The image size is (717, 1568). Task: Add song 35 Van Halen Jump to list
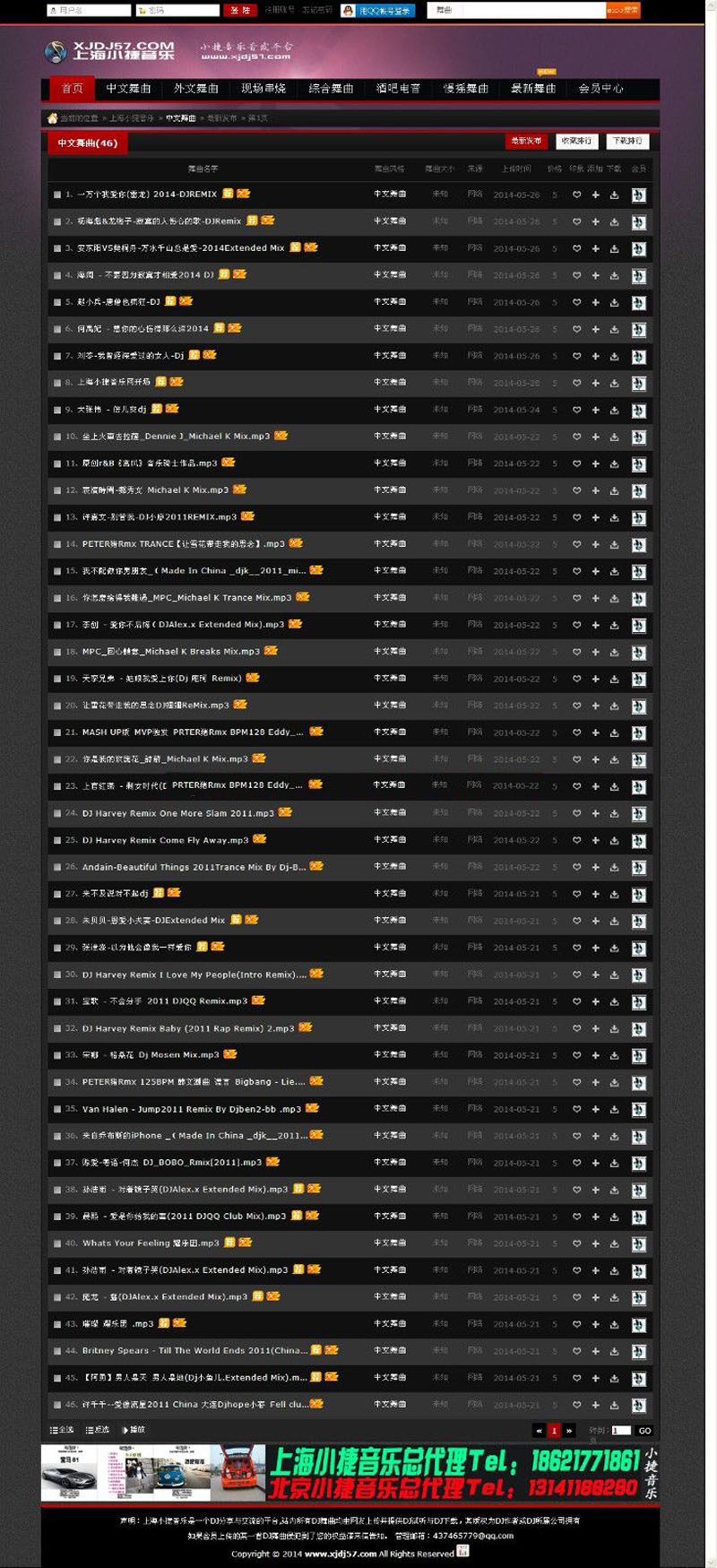(595, 1110)
